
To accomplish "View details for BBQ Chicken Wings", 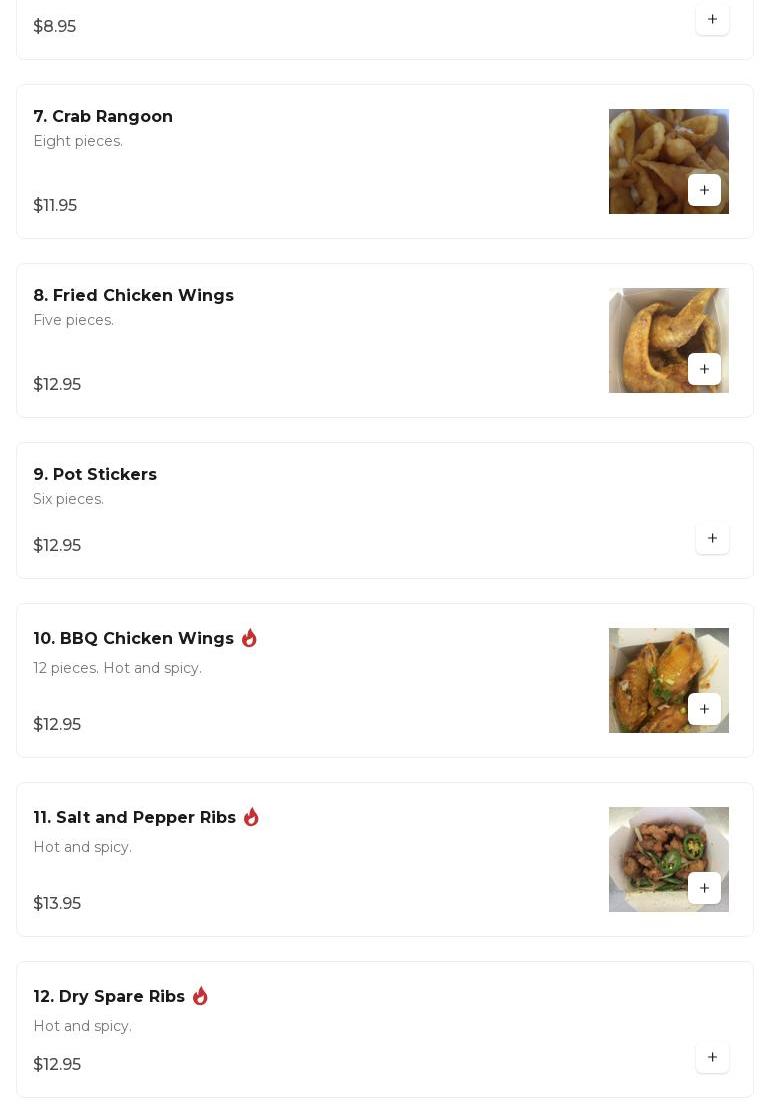I will coord(133,639).
